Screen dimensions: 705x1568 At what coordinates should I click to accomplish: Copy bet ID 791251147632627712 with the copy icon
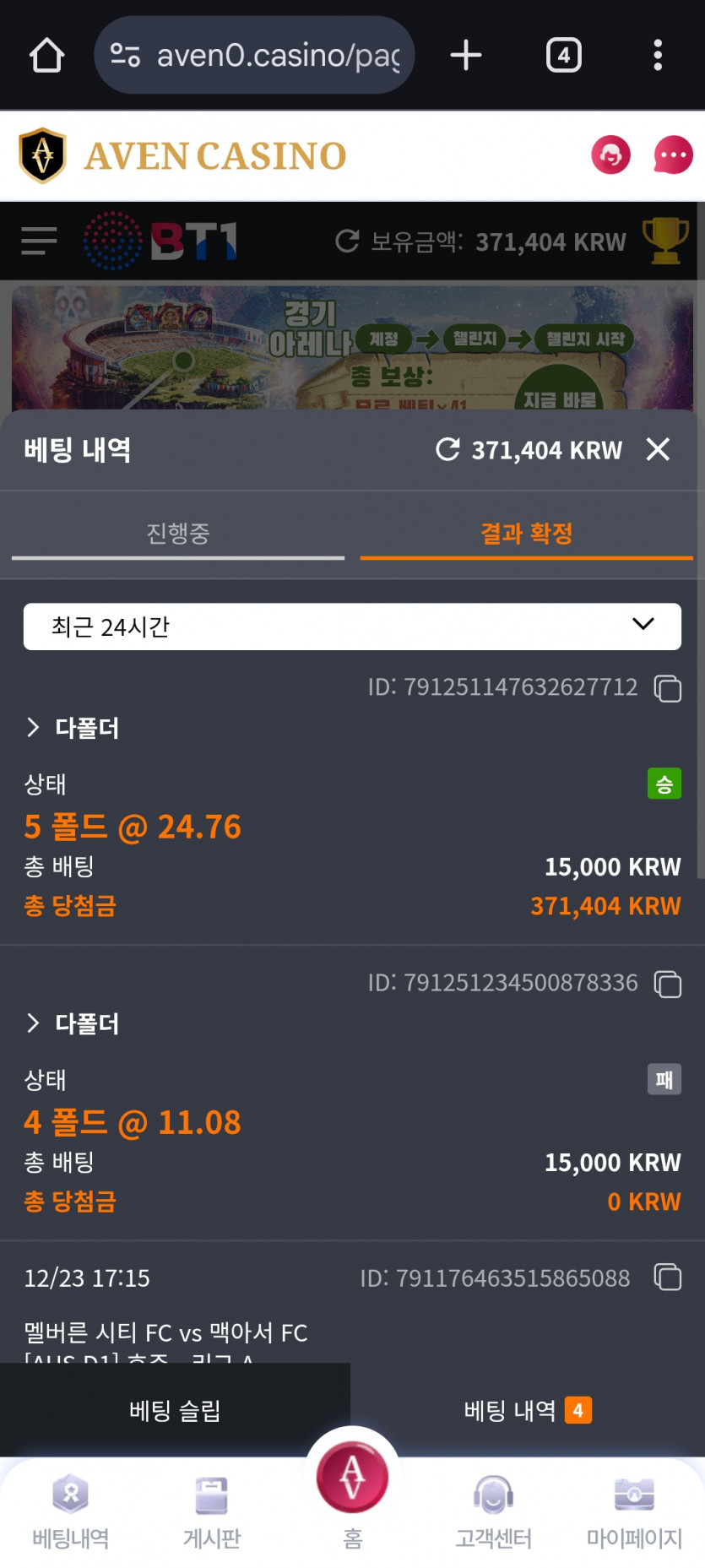click(x=667, y=688)
